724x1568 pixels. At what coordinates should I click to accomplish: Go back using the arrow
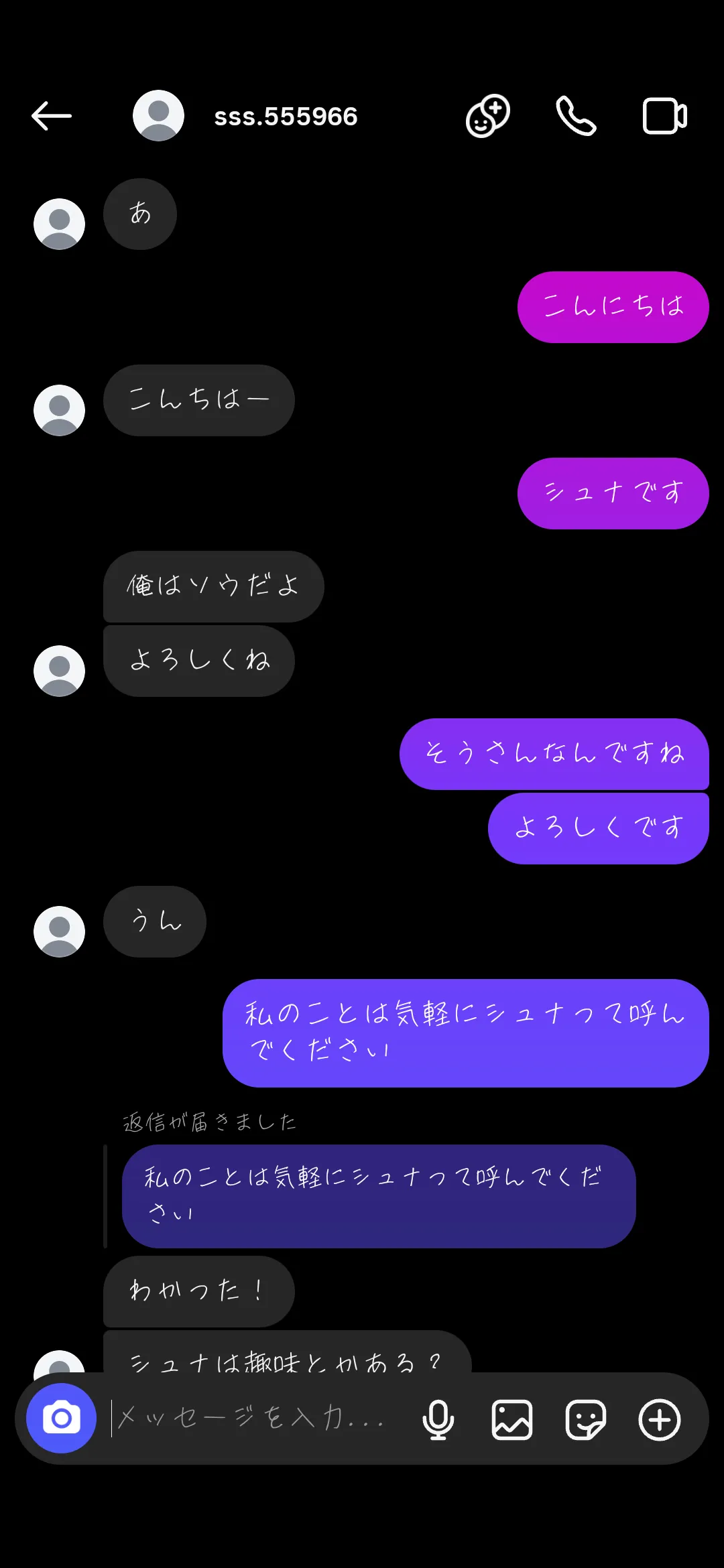pos(52,116)
